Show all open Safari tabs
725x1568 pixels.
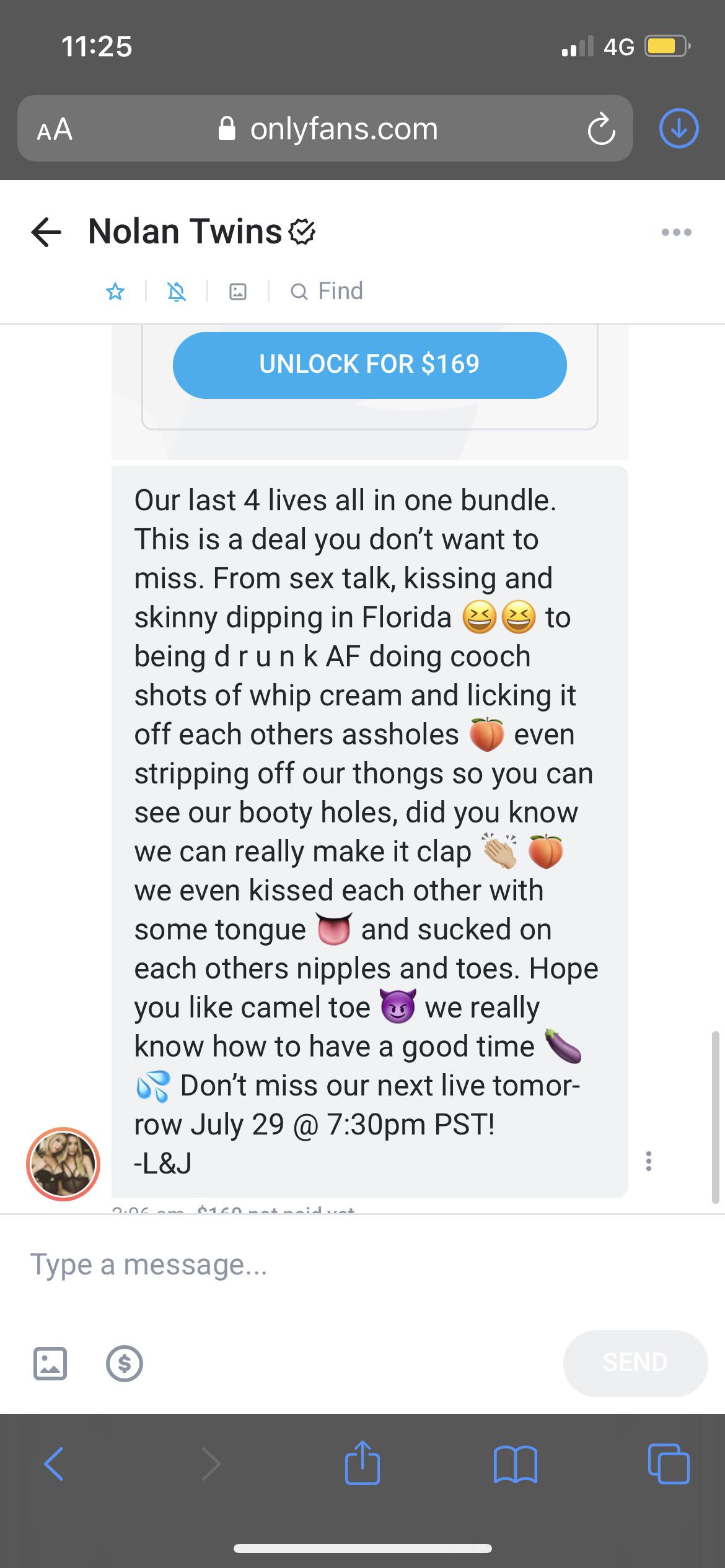click(668, 1463)
